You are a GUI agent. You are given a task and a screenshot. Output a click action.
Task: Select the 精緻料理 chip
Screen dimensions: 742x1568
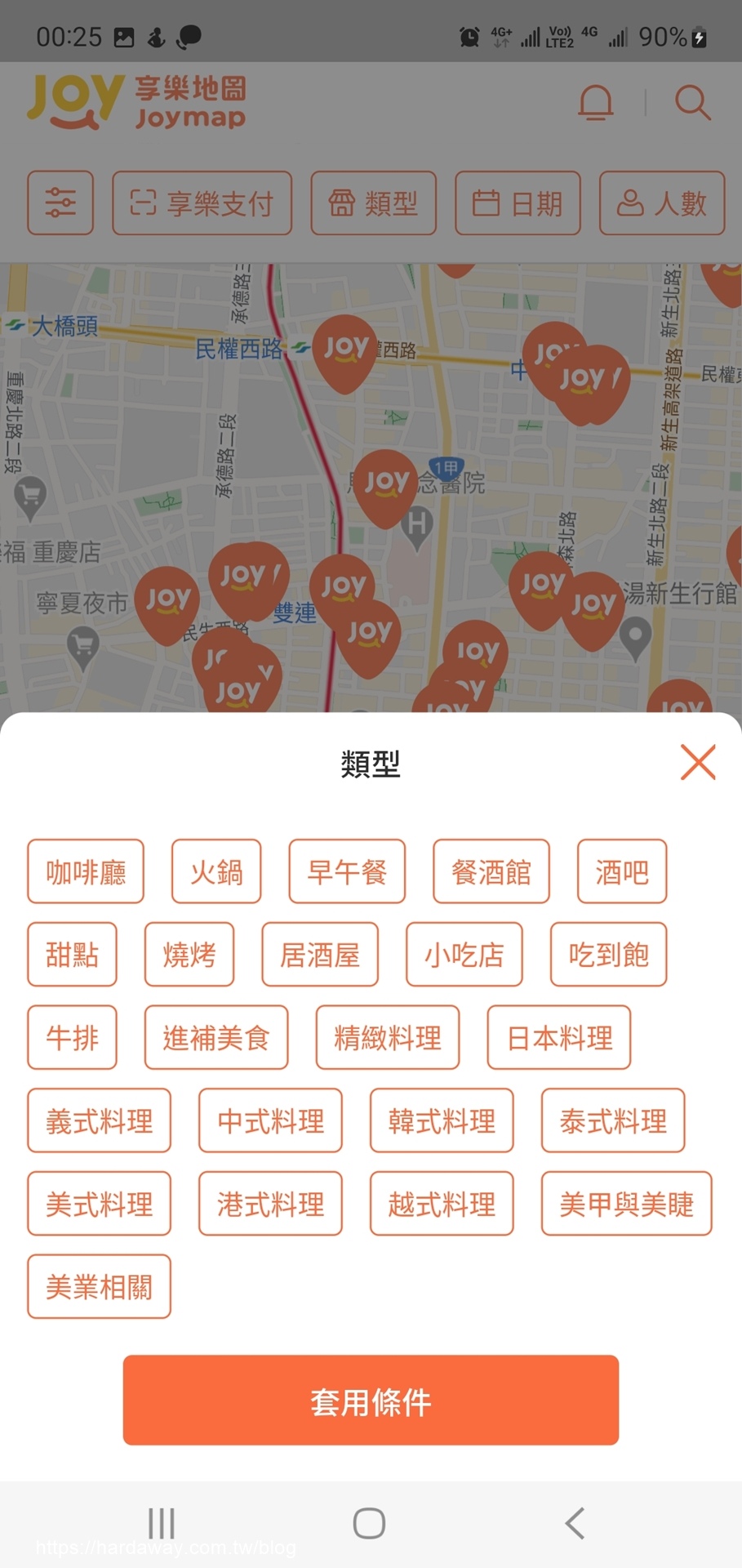tap(388, 1037)
